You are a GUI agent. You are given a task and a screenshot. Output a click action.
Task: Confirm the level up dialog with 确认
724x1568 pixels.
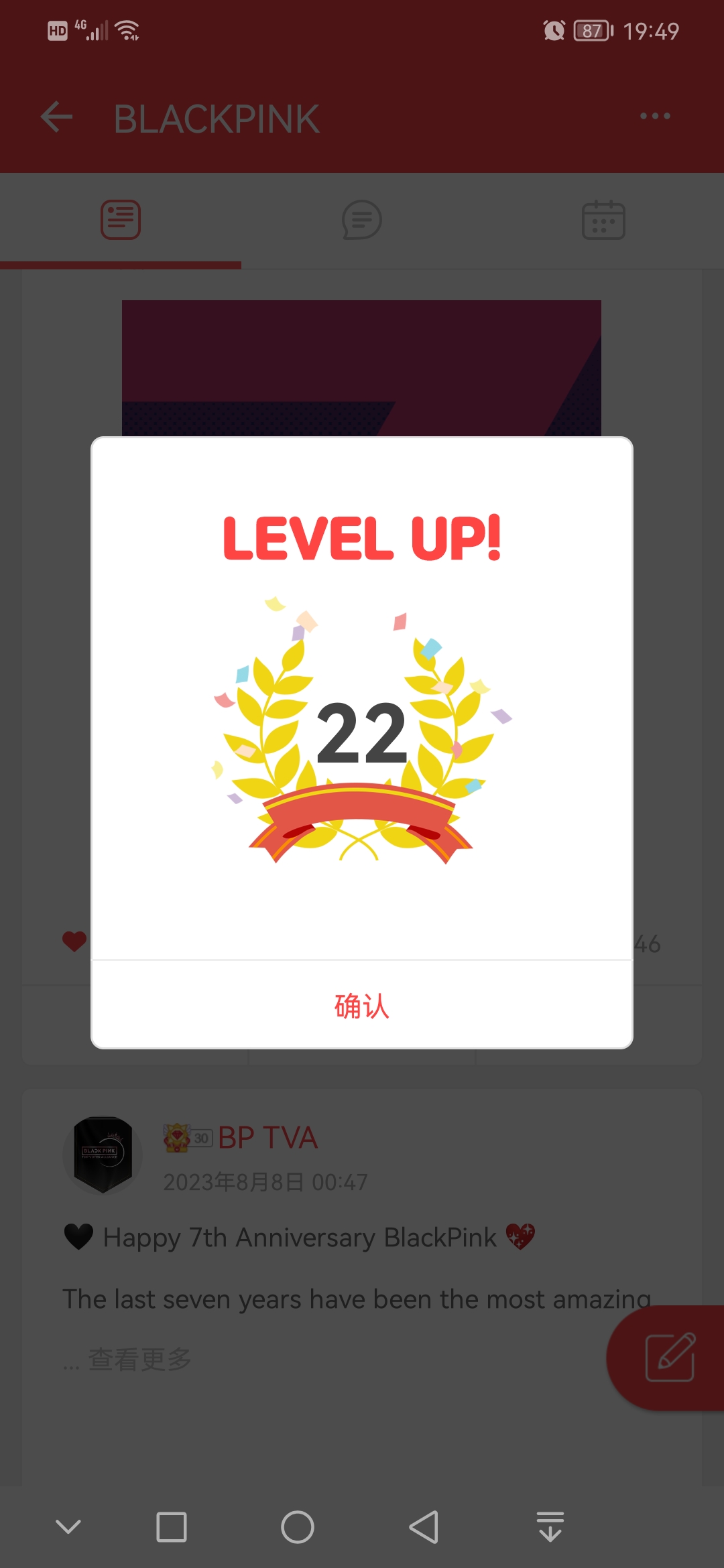click(362, 1005)
